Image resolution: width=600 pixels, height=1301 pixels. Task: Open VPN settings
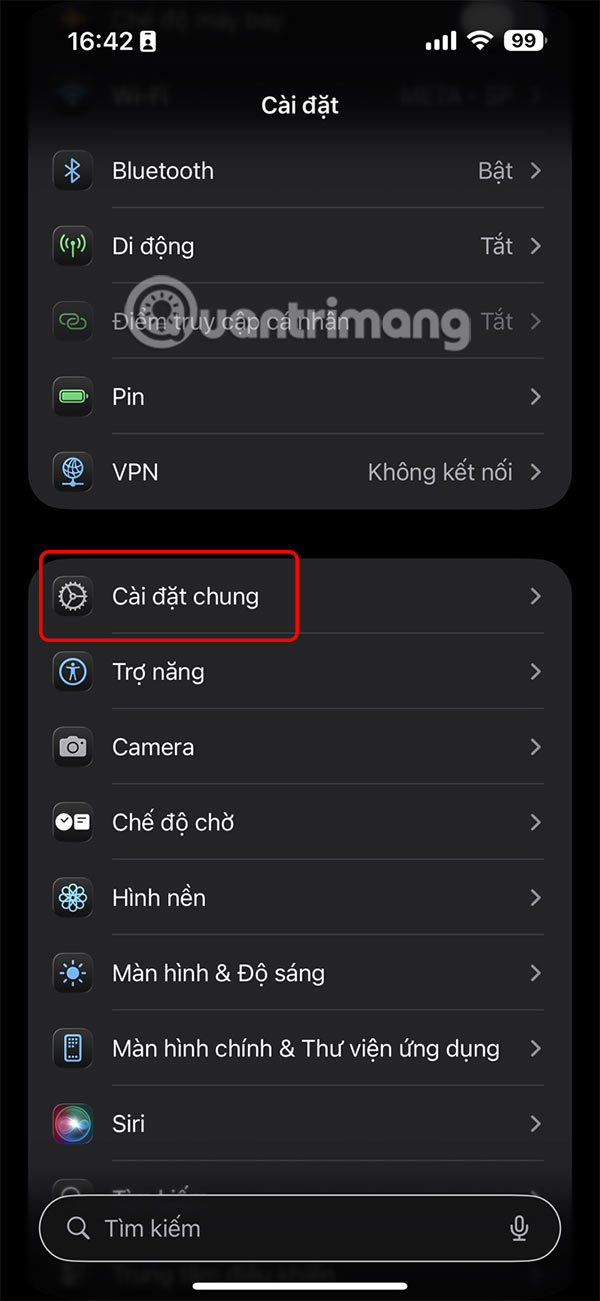click(x=300, y=472)
